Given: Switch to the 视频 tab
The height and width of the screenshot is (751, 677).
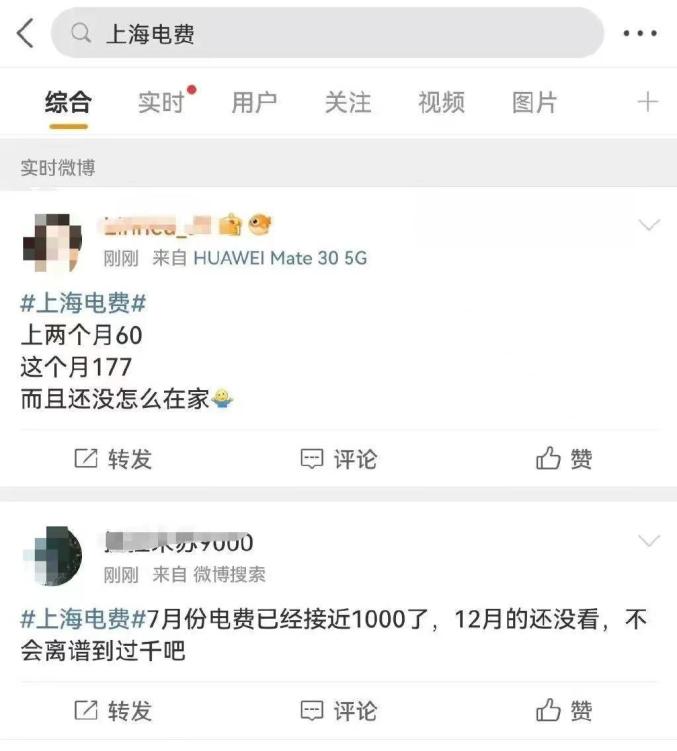Looking at the screenshot, I should click(x=441, y=102).
